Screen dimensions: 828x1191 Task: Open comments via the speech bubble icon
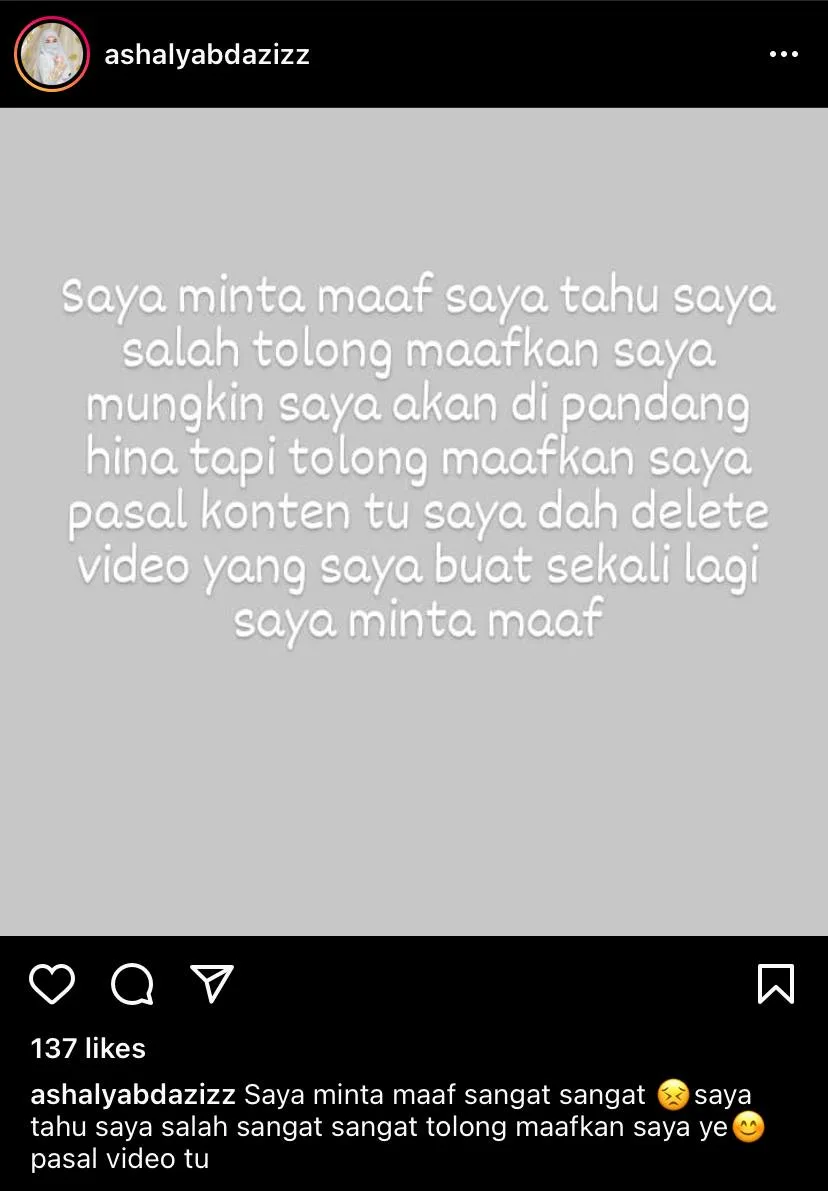pyautogui.click(x=132, y=984)
